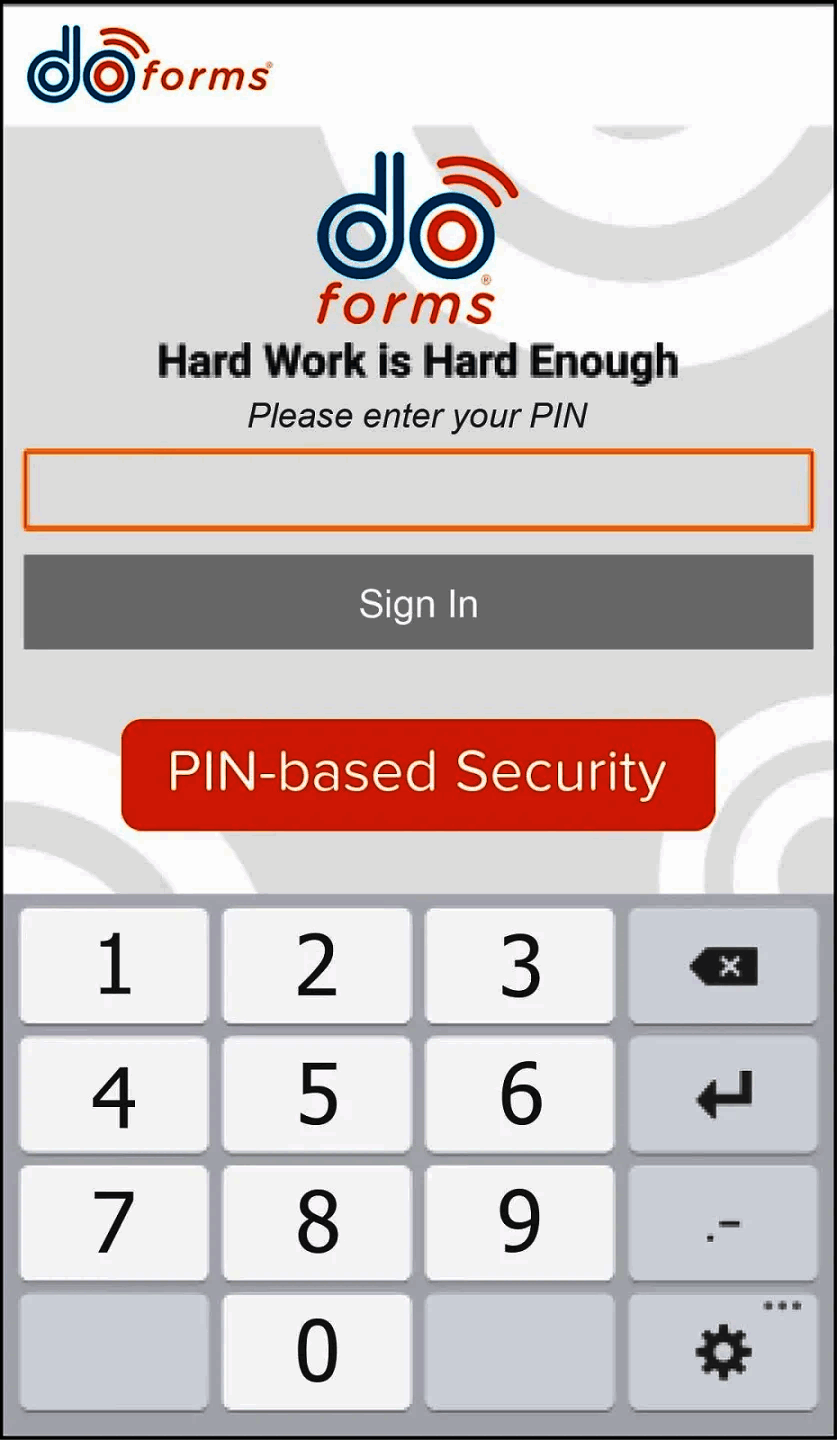Tap number 7 on the keypad
Image resolution: width=837 pixels, height=1440 pixels.
coord(113,1222)
